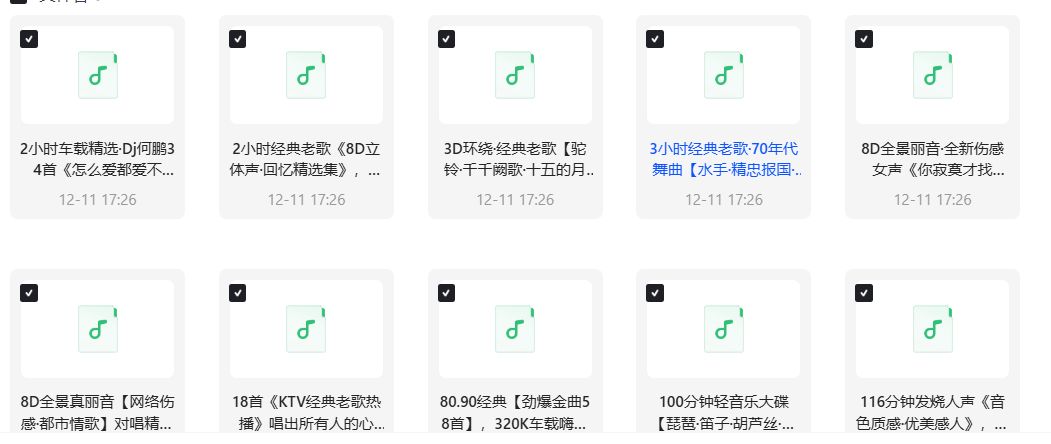Deselect the 80.90经典 file checkbox
This screenshot has height=444, width=1051.
click(446, 293)
